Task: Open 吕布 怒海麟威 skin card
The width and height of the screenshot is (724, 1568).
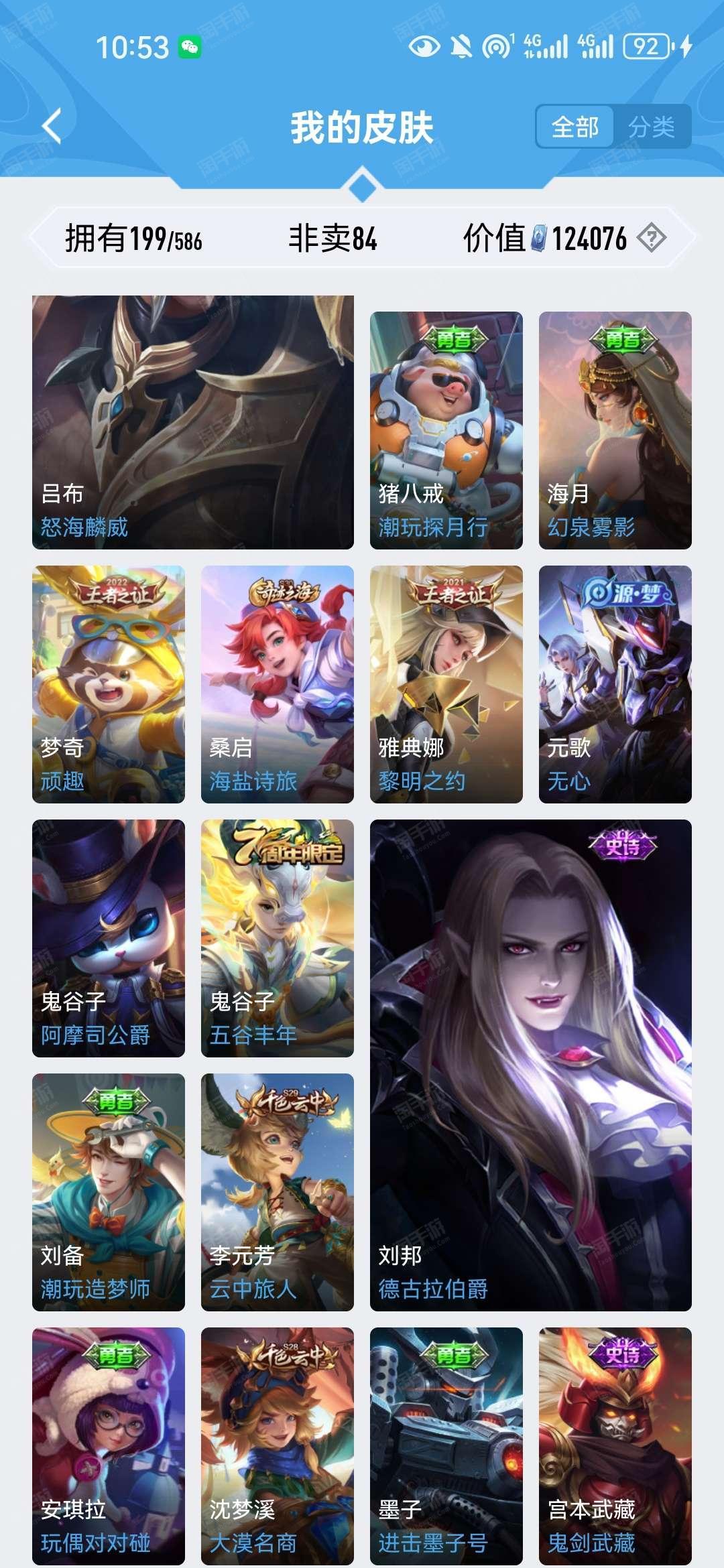Action: (x=193, y=422)
